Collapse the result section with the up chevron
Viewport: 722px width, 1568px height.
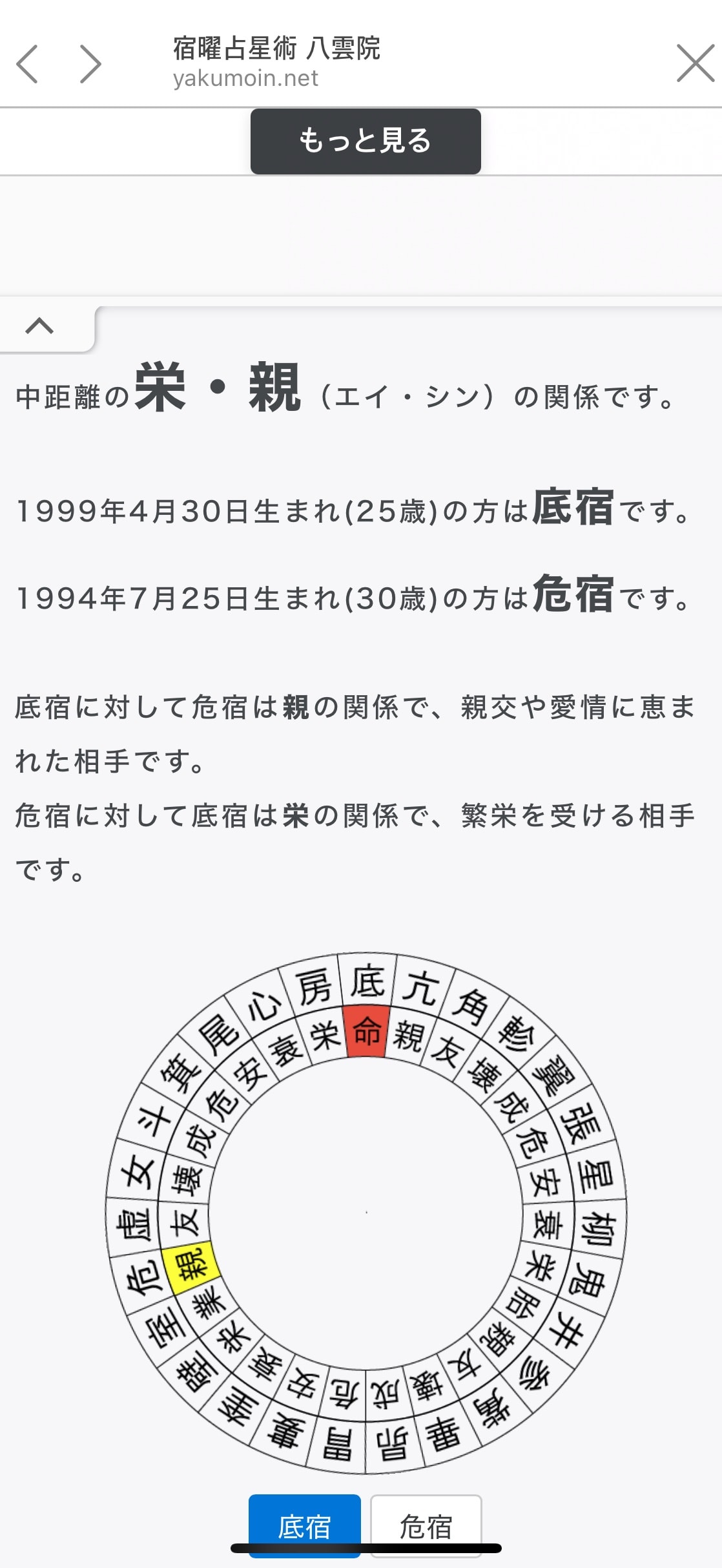40,326
